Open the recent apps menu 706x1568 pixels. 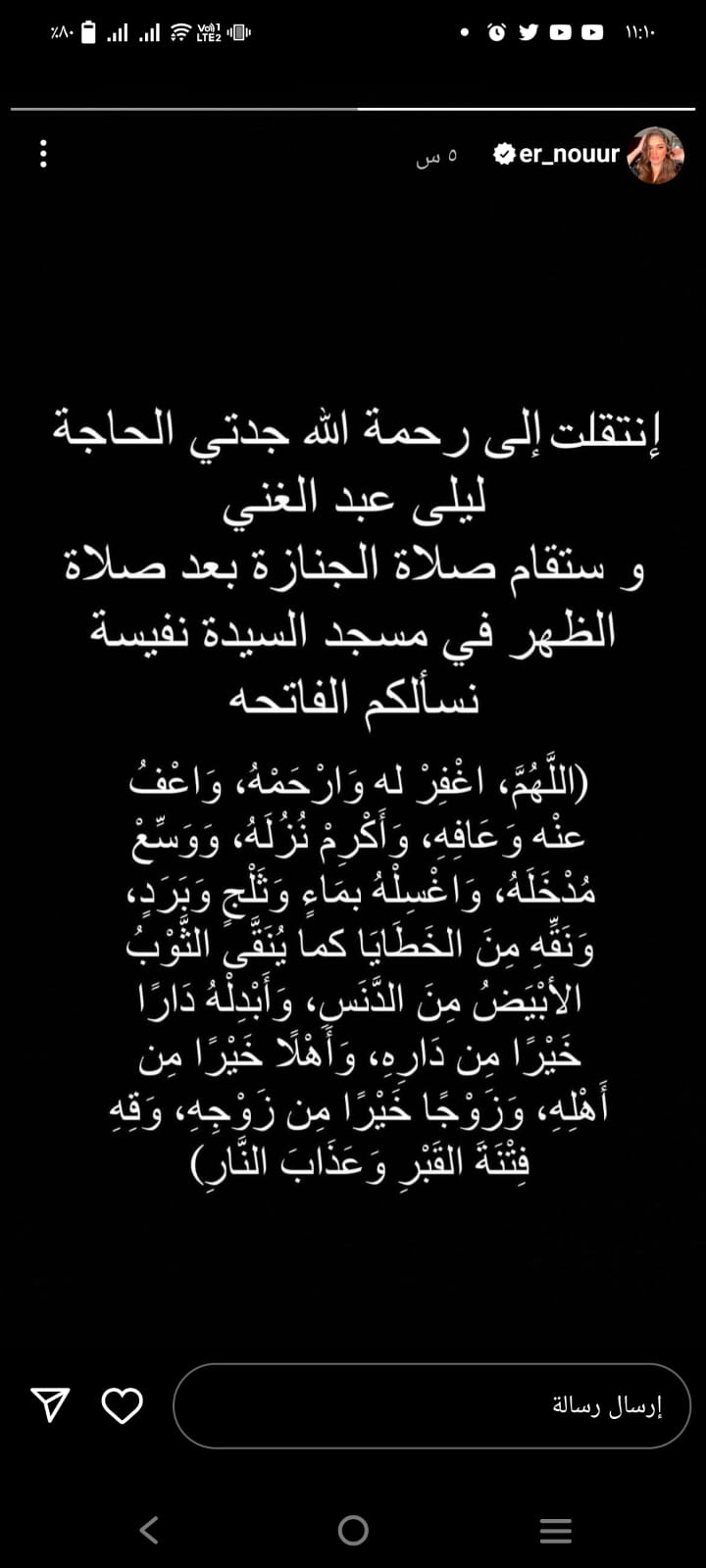(556, 1530)
